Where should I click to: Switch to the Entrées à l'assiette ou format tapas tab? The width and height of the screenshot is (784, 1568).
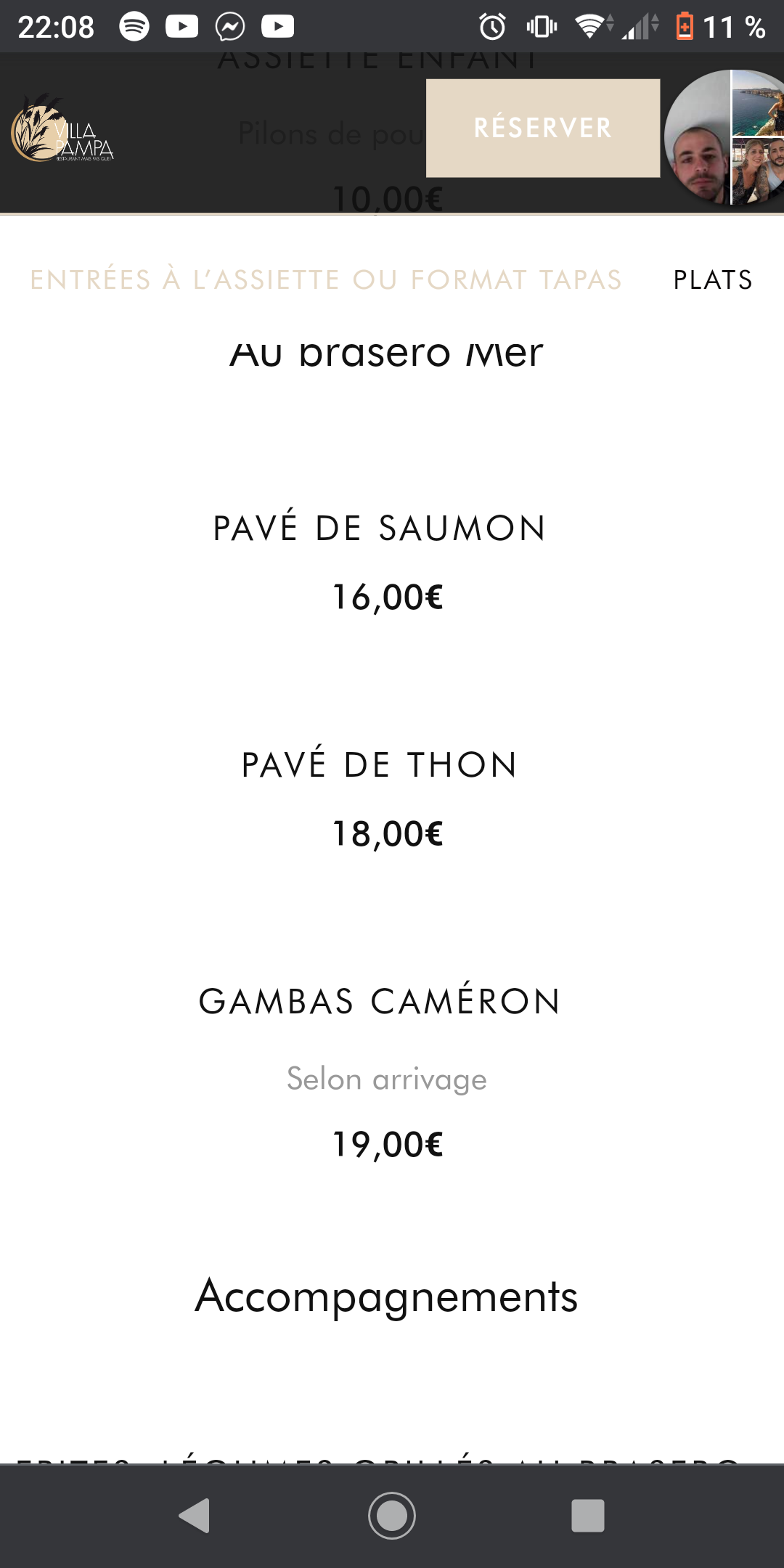[326, 279]
